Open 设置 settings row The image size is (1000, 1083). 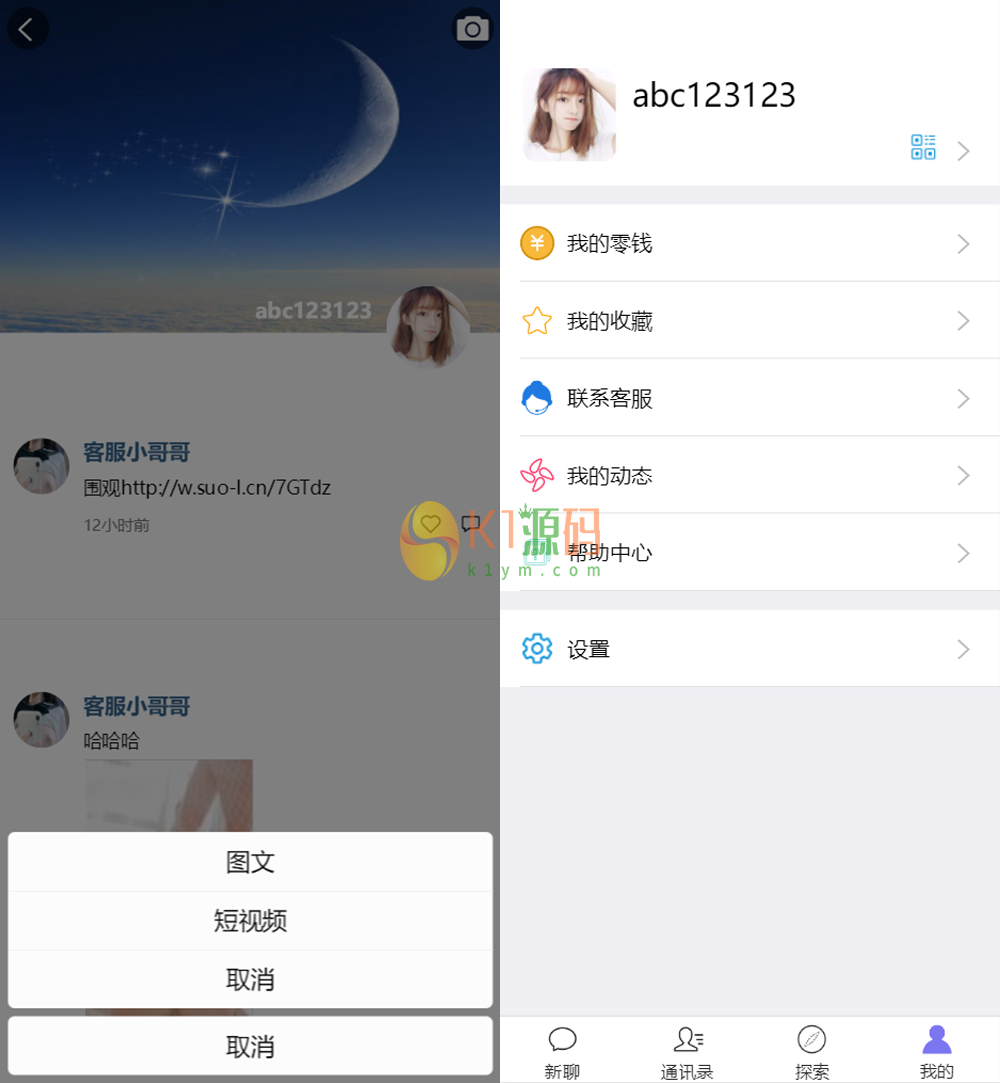click(x=750, y=649)
